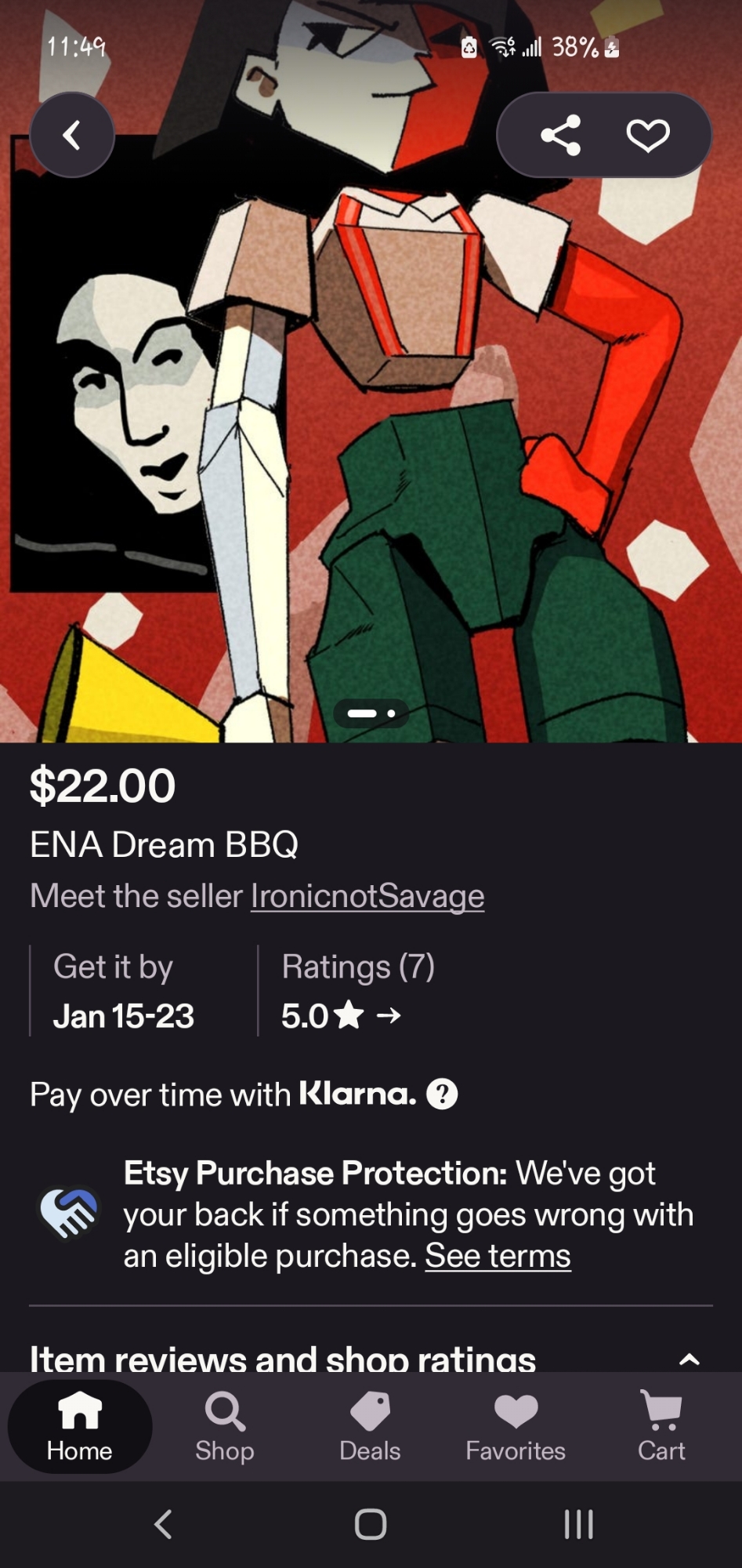Open the Deals tab
The width and height of the screenshot is (742, 1568).
coord(370,1426)
